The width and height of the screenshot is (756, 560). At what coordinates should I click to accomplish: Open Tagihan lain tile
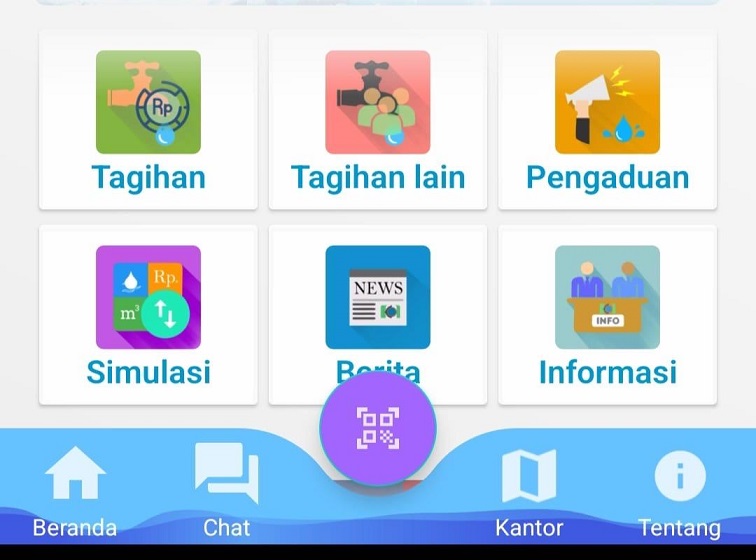tap(378, 121)
